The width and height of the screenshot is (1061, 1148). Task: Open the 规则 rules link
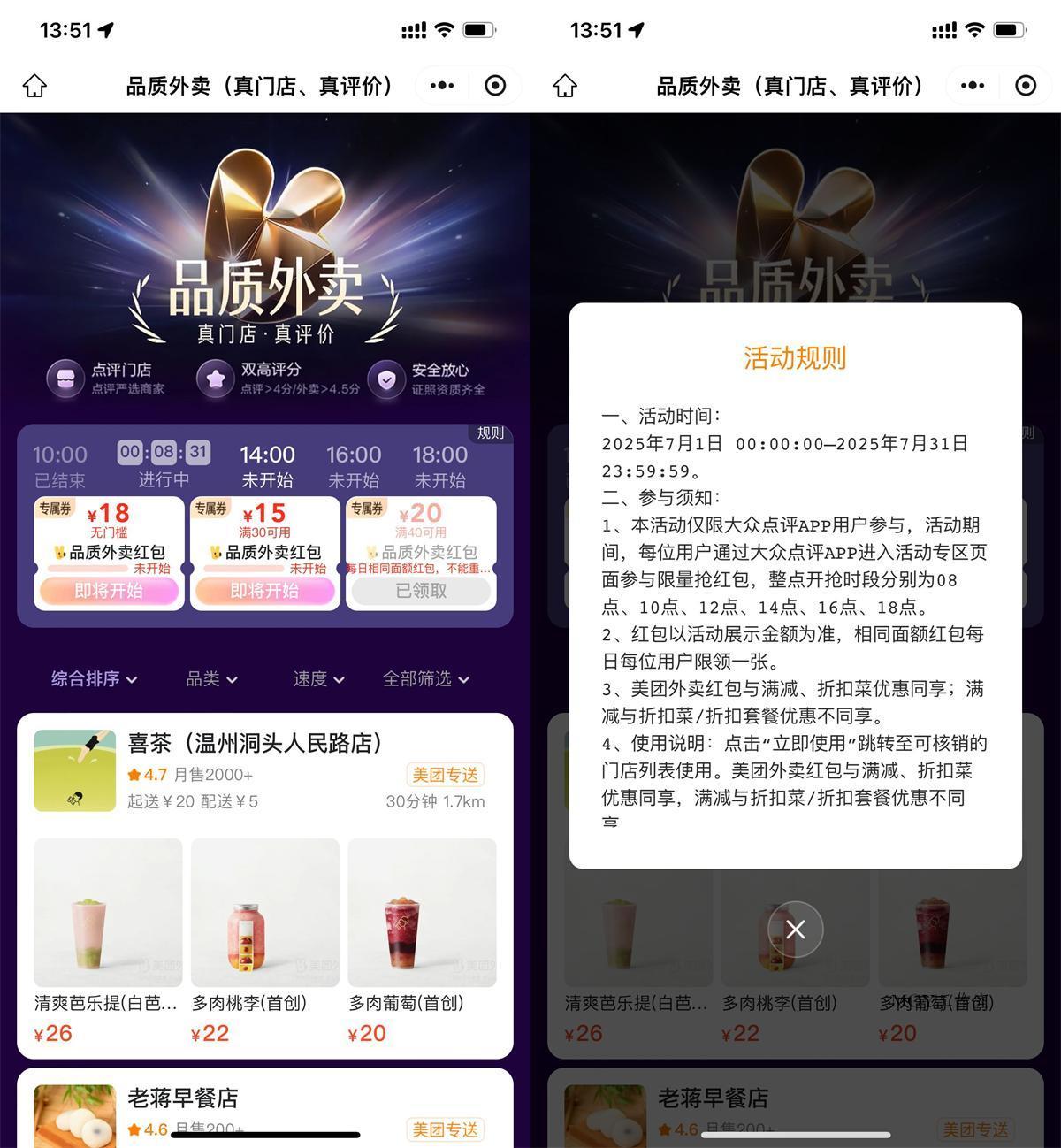pyautogui.click(x=490, y=433)
